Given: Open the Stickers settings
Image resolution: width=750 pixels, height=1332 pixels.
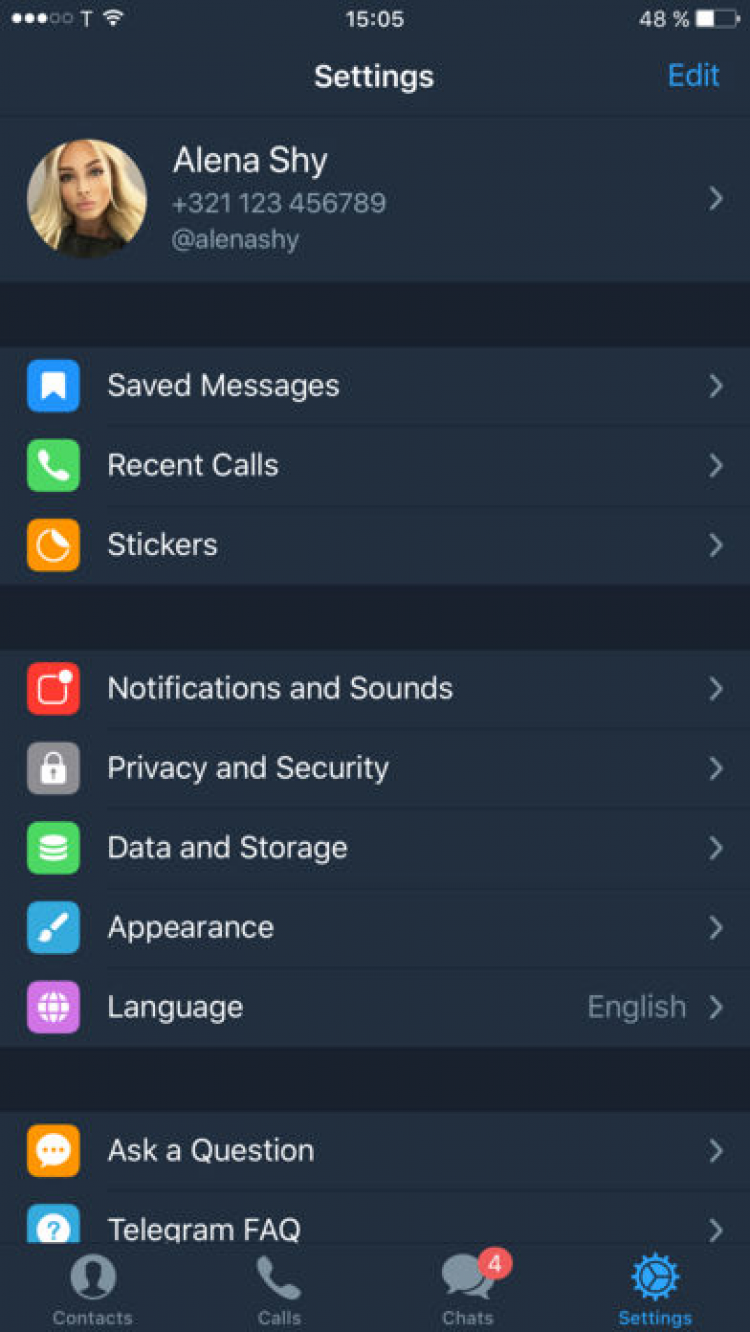Looking at the screenshot, I should point(374,545).
